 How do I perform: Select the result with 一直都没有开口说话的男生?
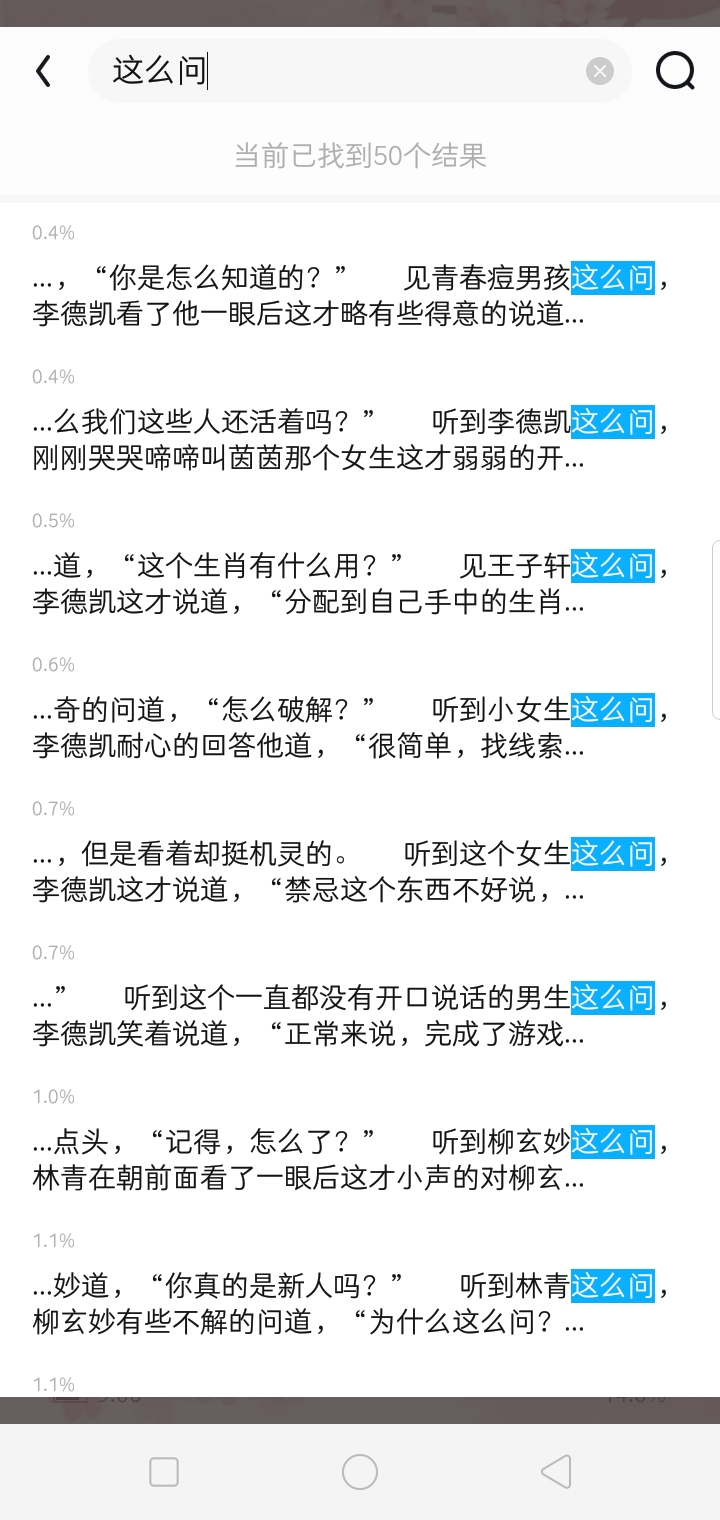[350, 1015]
